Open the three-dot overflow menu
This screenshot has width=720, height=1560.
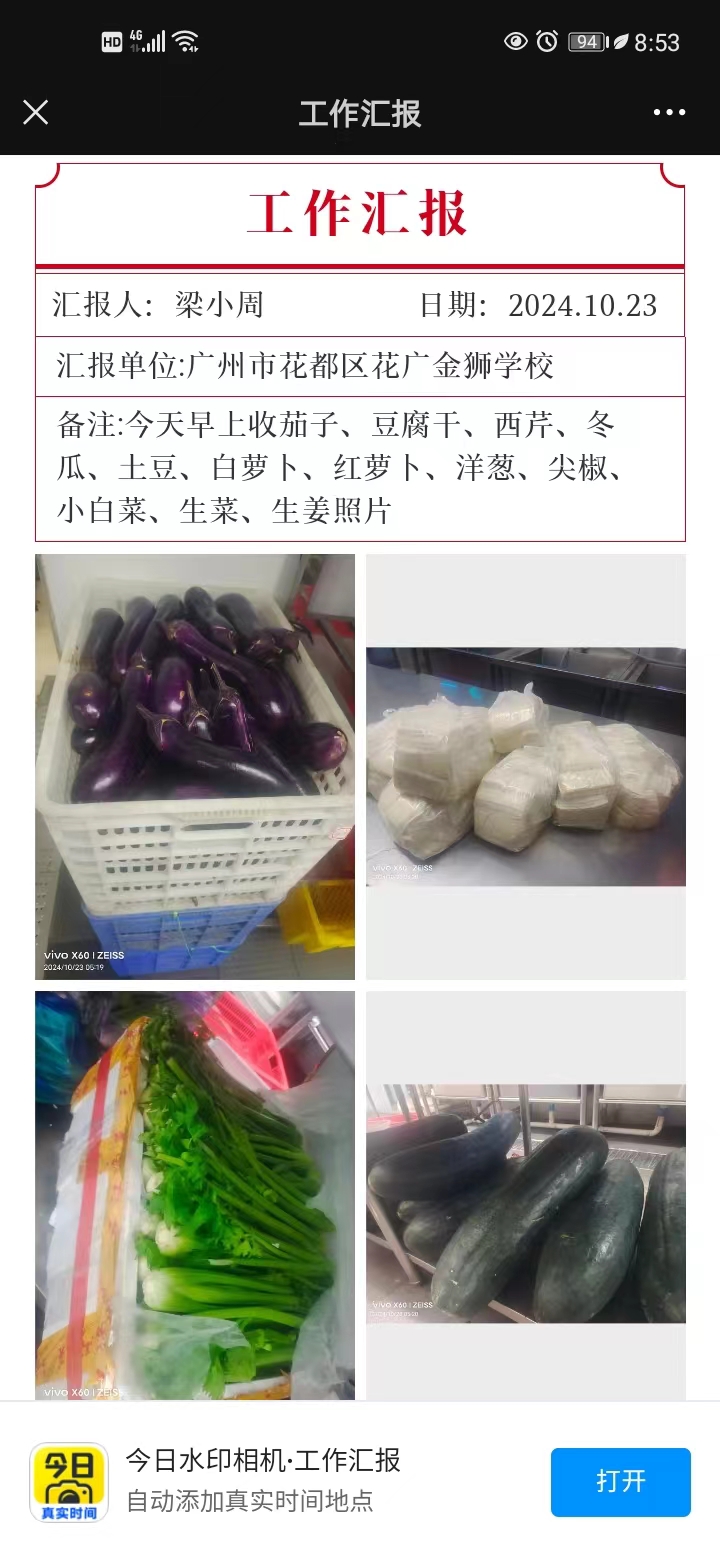tap(669, 112)
